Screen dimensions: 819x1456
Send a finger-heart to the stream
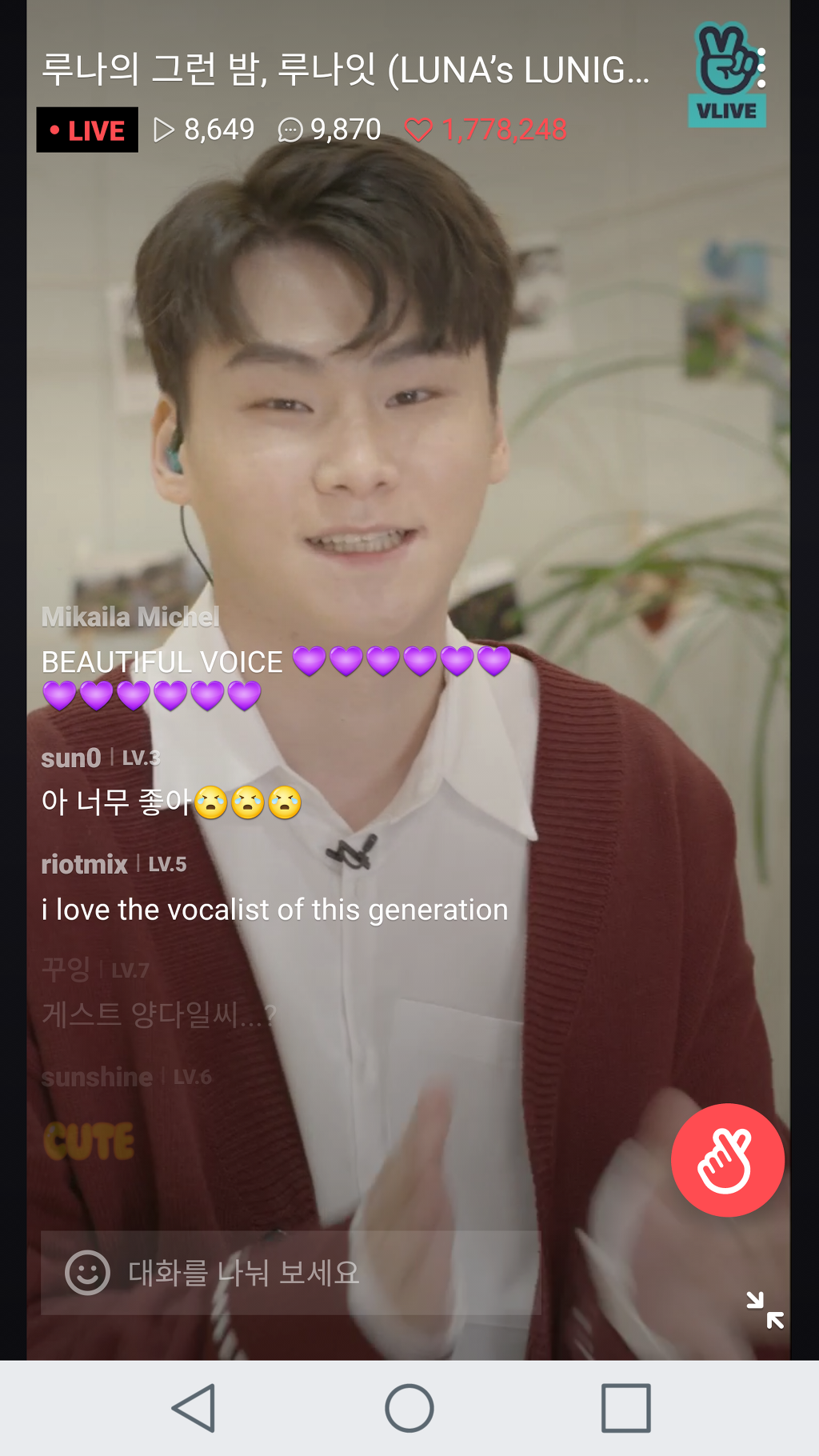click(727, 1160)
